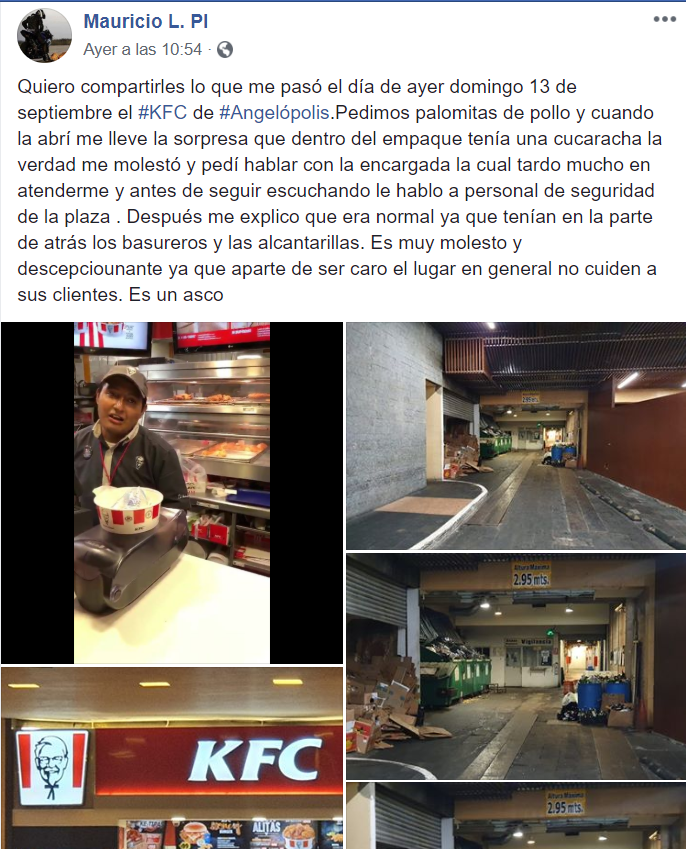Open the second 2.95 mts alley photo
The height and width of the screenshot is (849, 686).
(515, 666)
